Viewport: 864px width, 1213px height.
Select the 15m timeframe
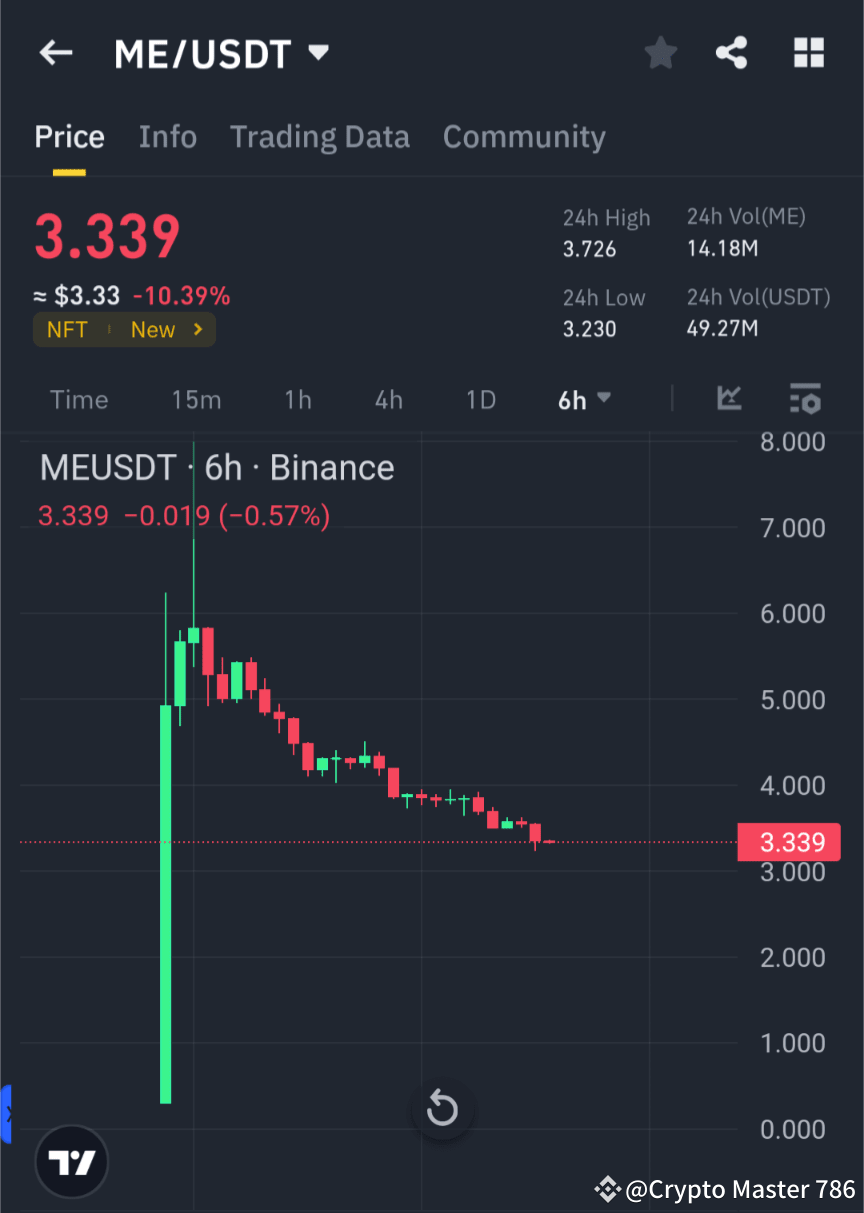[x=196, y=399]
